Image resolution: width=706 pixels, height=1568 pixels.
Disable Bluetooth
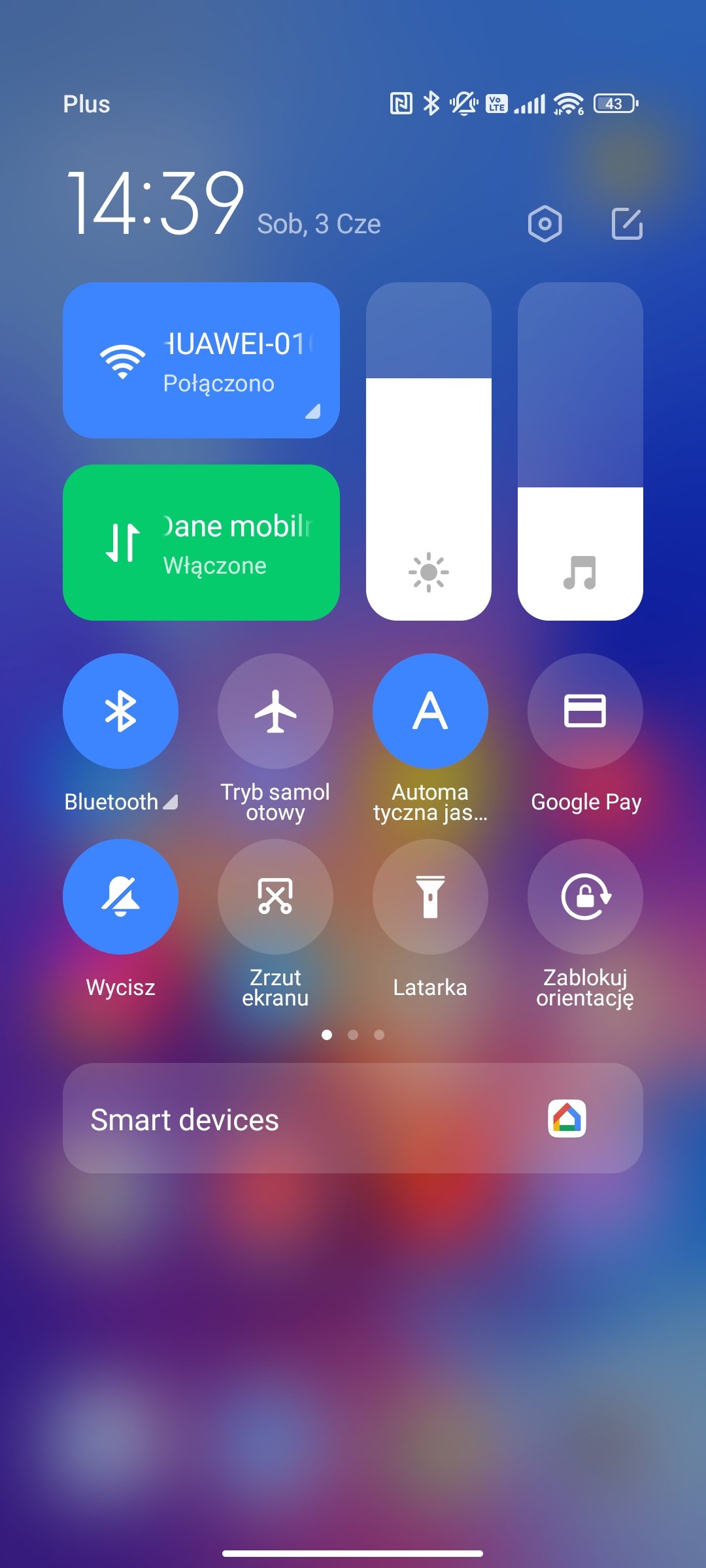pyautogui.click(x=120, y=711)
